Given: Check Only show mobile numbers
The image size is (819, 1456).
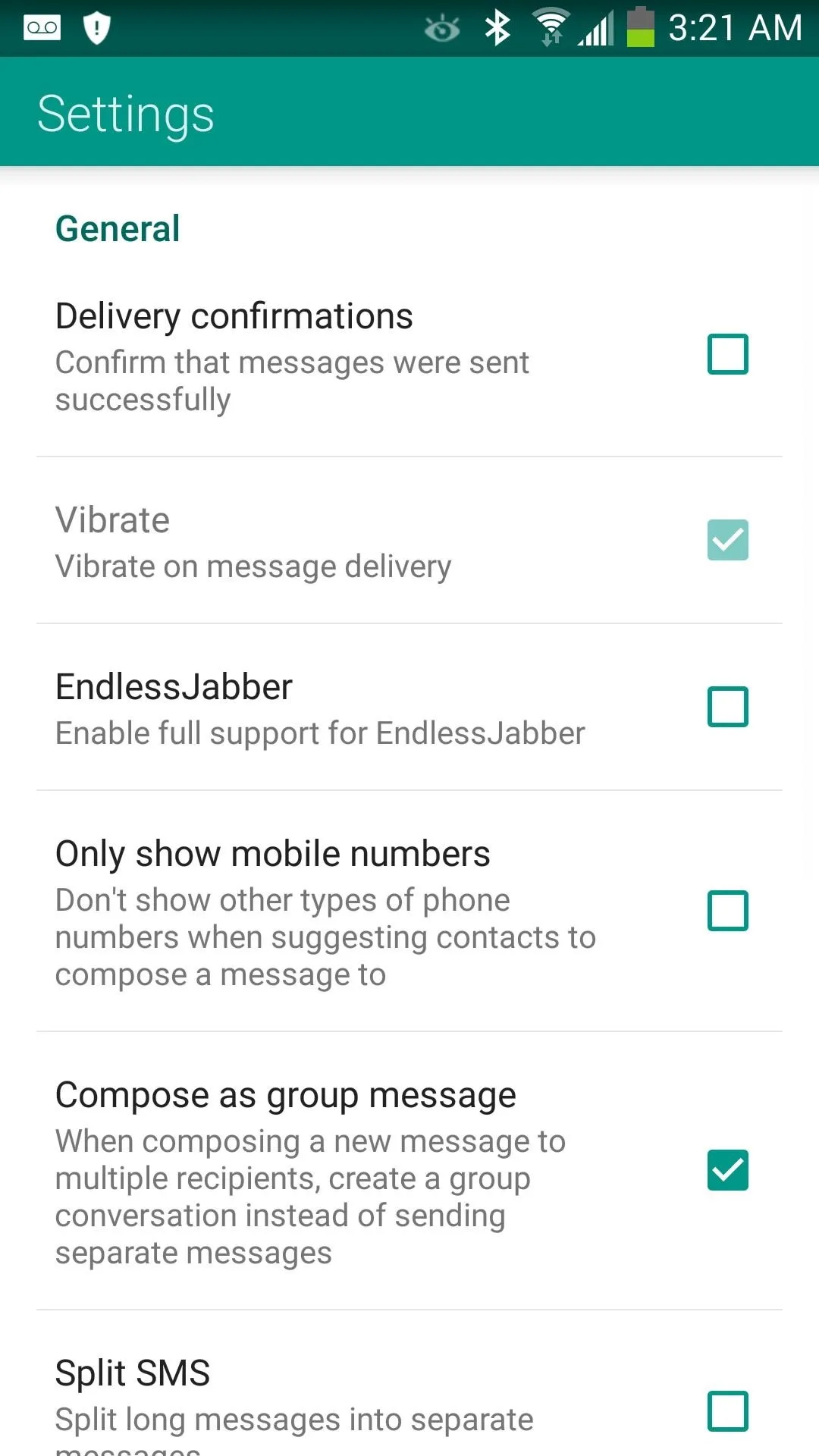Looking at the screenshot, I should point(727,911).
